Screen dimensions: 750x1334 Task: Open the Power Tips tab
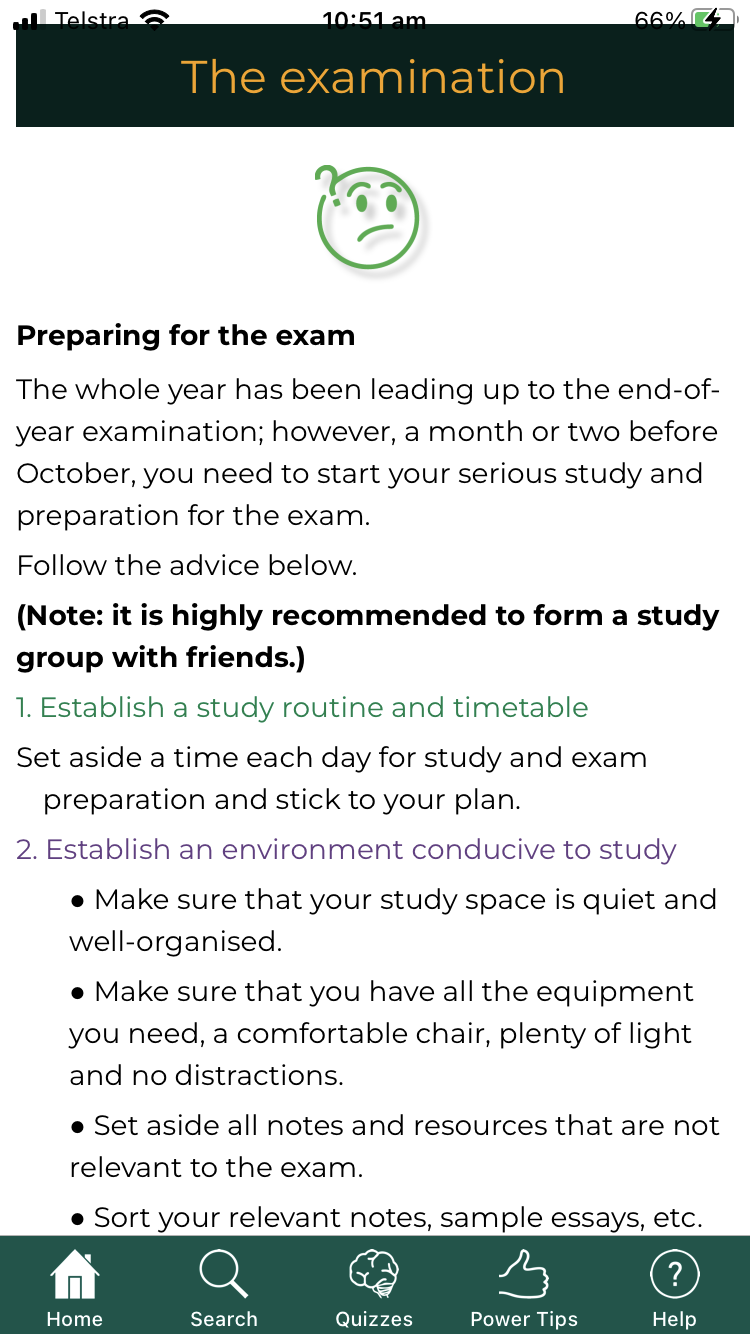click(x=524, y=1287)
